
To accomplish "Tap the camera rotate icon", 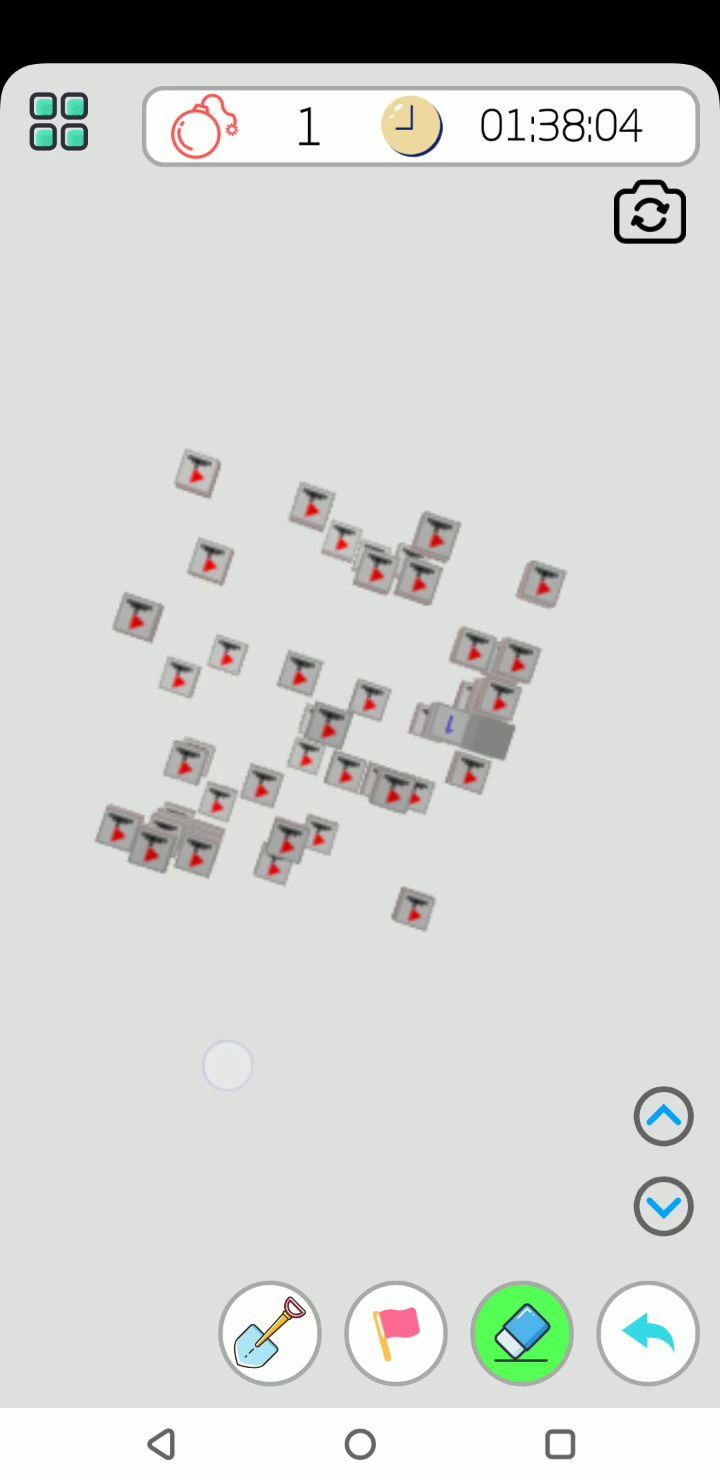I will 650,212.
